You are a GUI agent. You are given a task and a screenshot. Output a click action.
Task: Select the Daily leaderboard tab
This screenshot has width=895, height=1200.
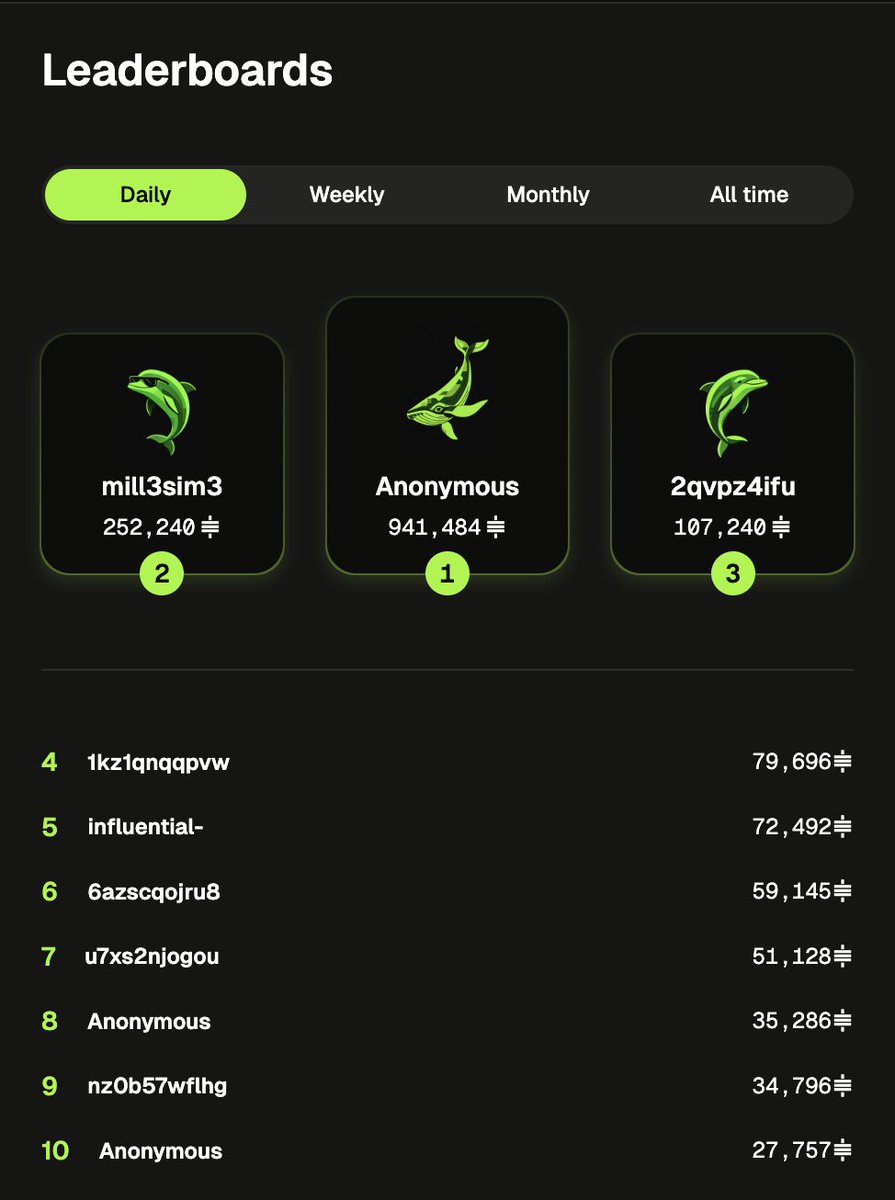point(145,194)
